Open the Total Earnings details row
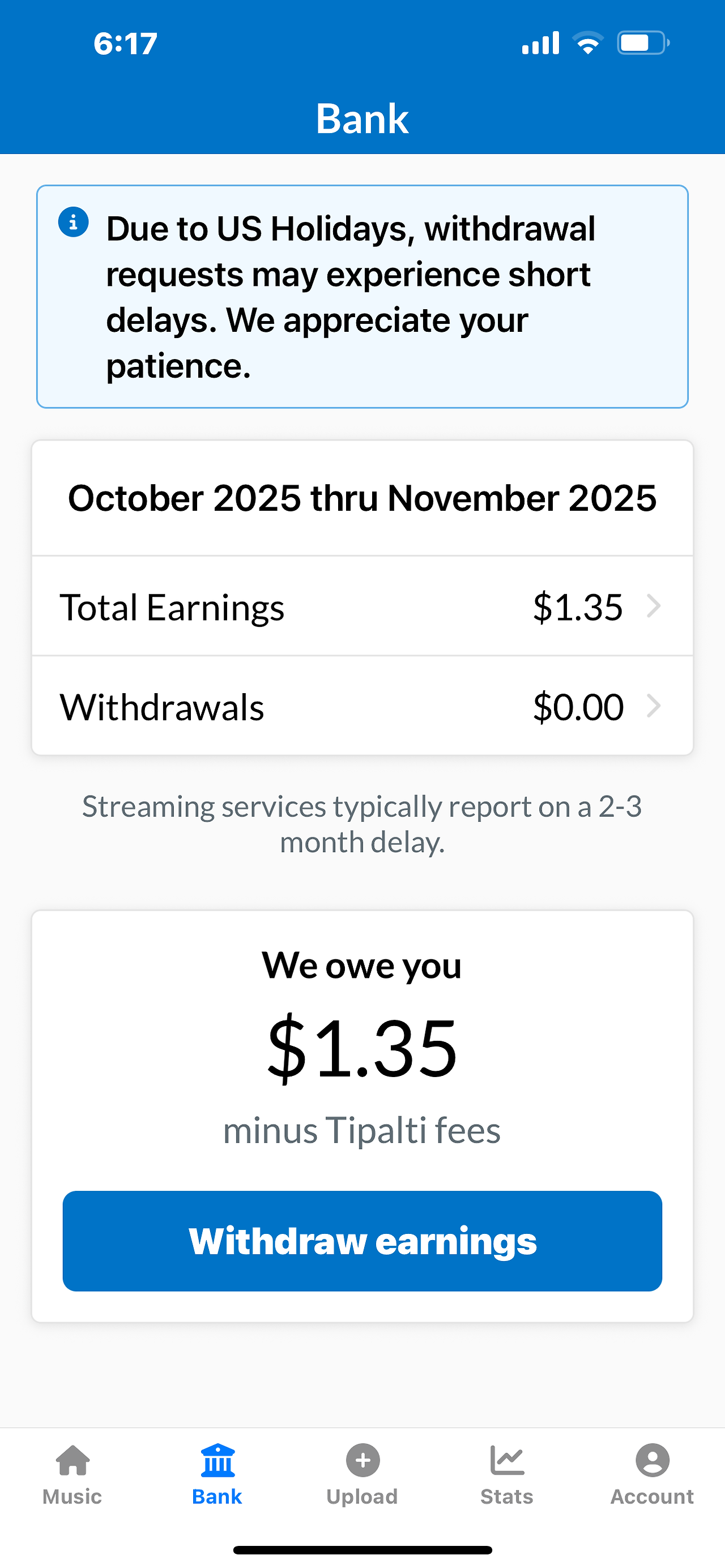This screenshot has width=725, height=1568. coord(362,606)
